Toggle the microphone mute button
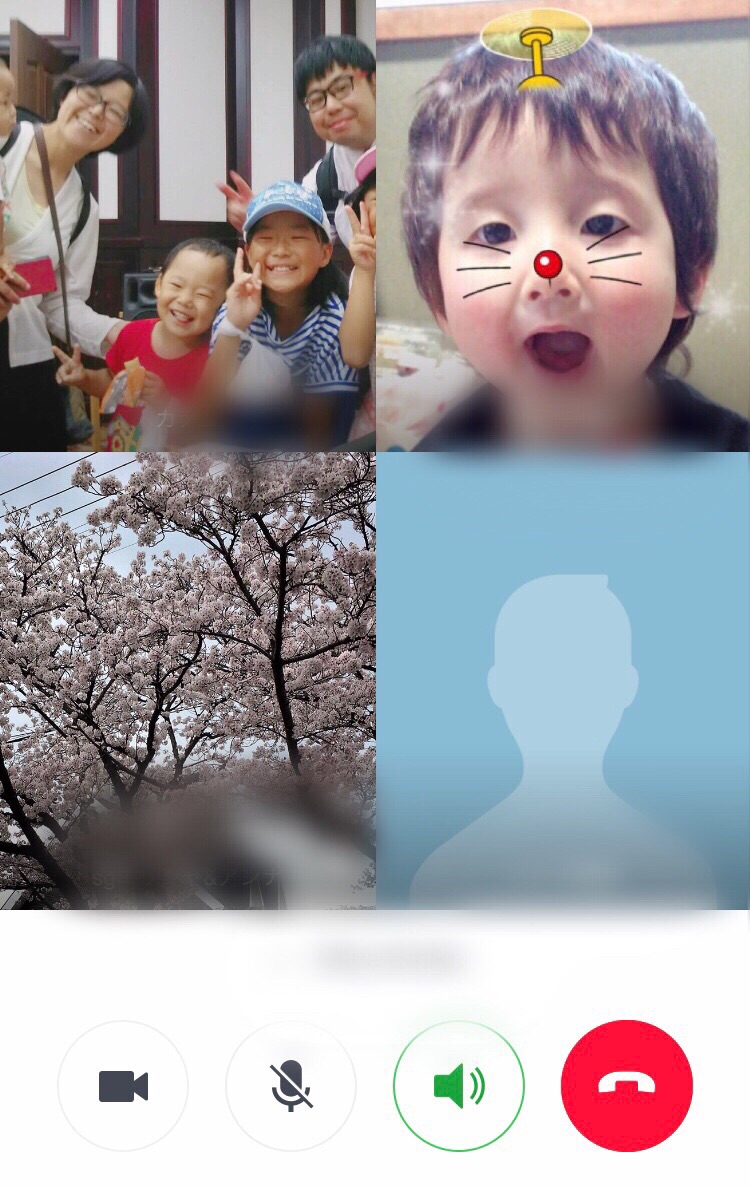The image size is (750, 1189). pos(291,1086)
